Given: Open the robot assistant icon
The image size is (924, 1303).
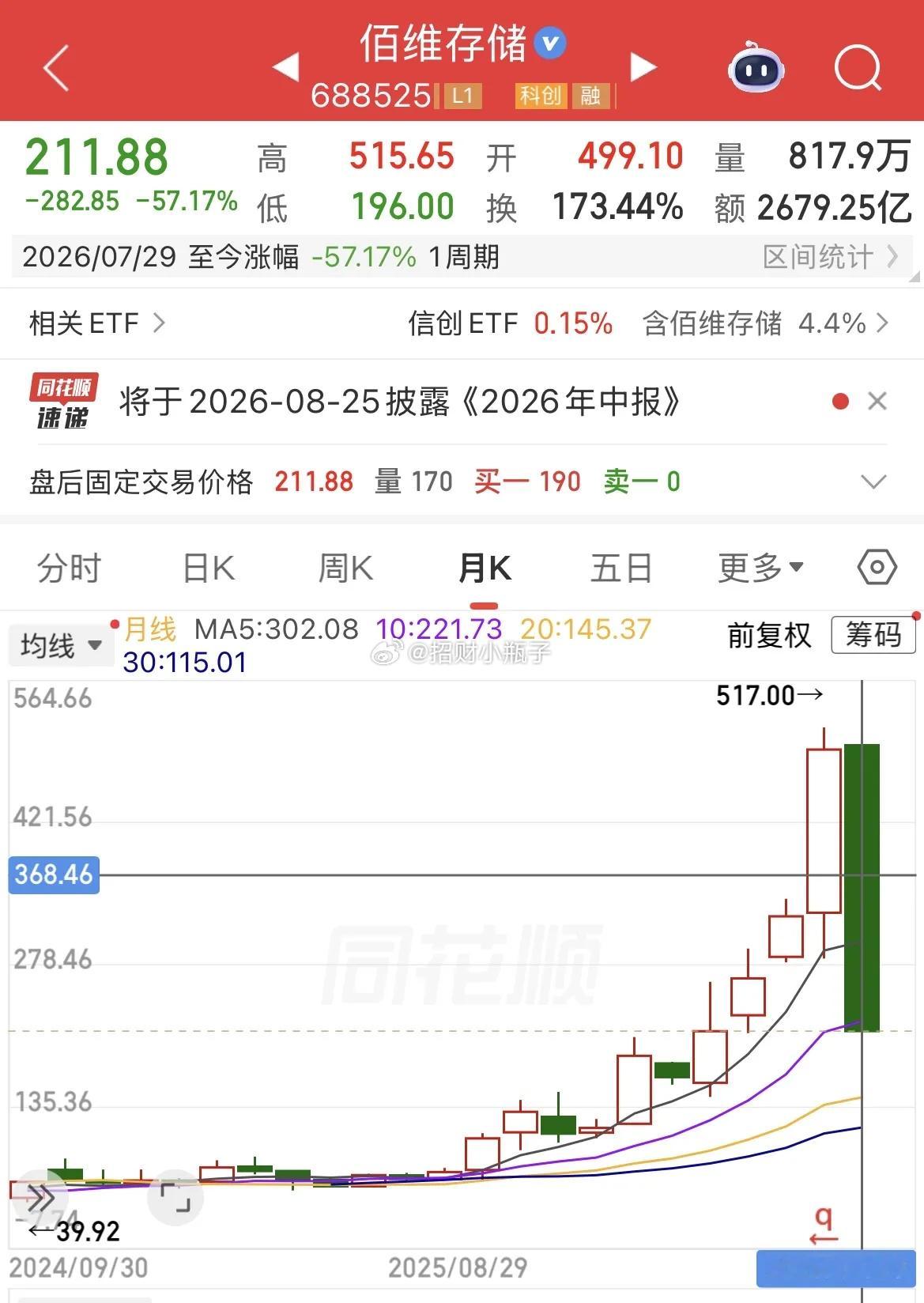Looking at the screenshot, I should pos(756,68).
